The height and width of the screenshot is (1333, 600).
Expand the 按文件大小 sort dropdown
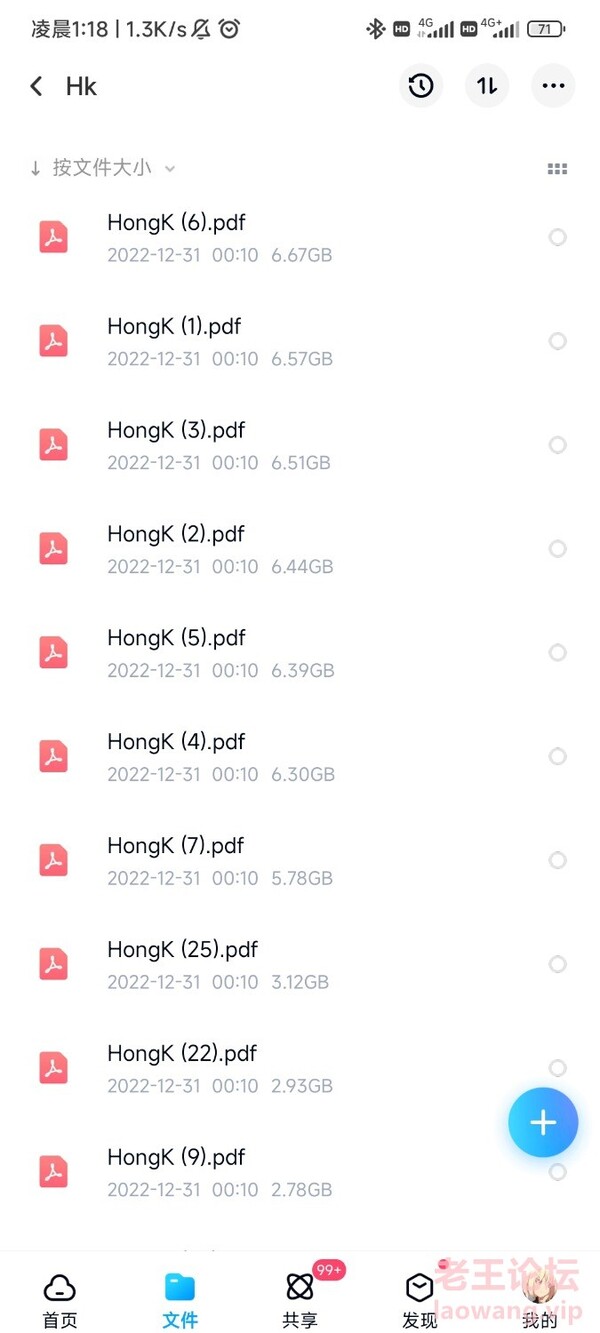[x=103, y=168]
